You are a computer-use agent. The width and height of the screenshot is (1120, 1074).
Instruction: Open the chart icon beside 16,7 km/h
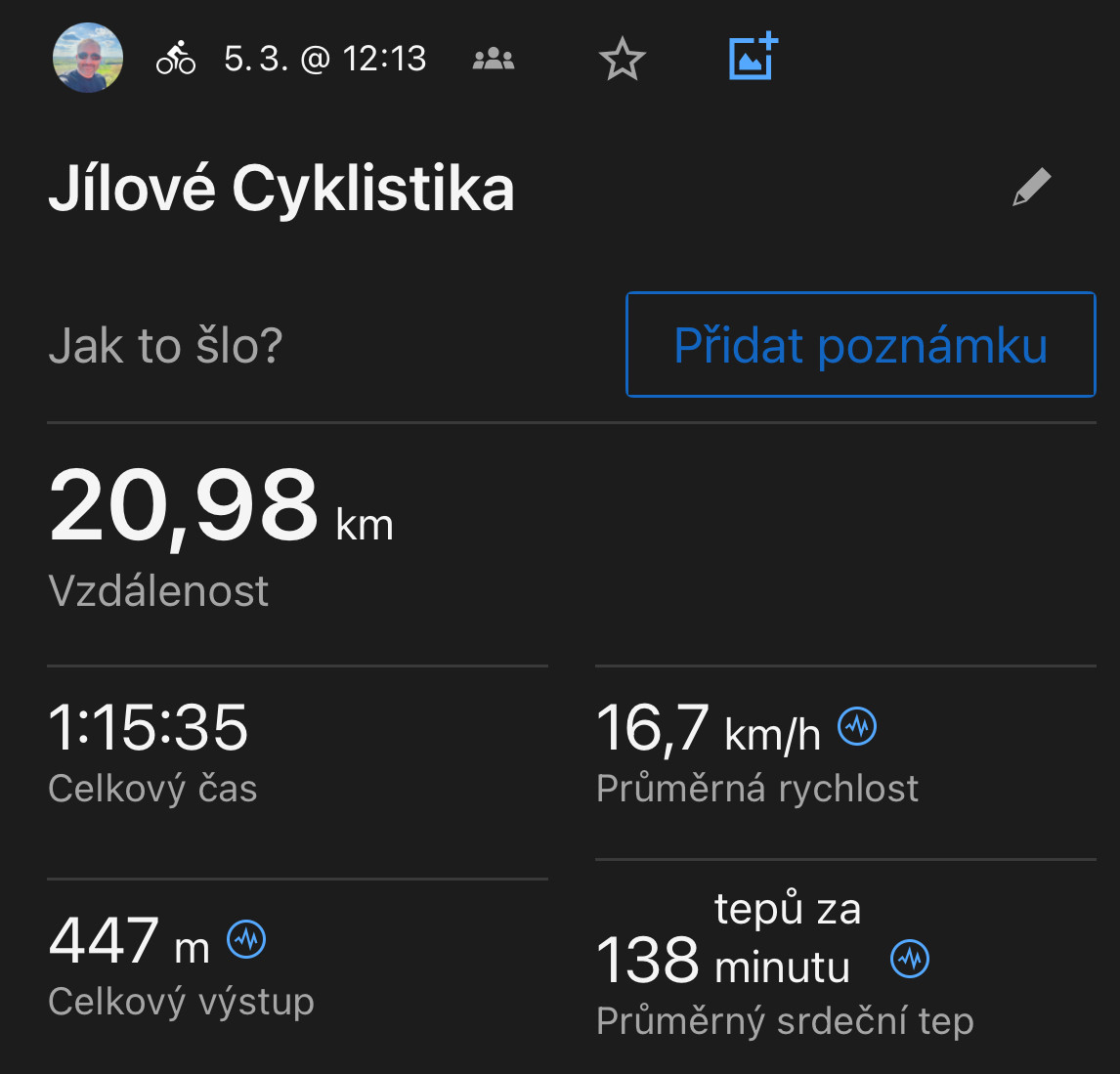coord(858,726)
